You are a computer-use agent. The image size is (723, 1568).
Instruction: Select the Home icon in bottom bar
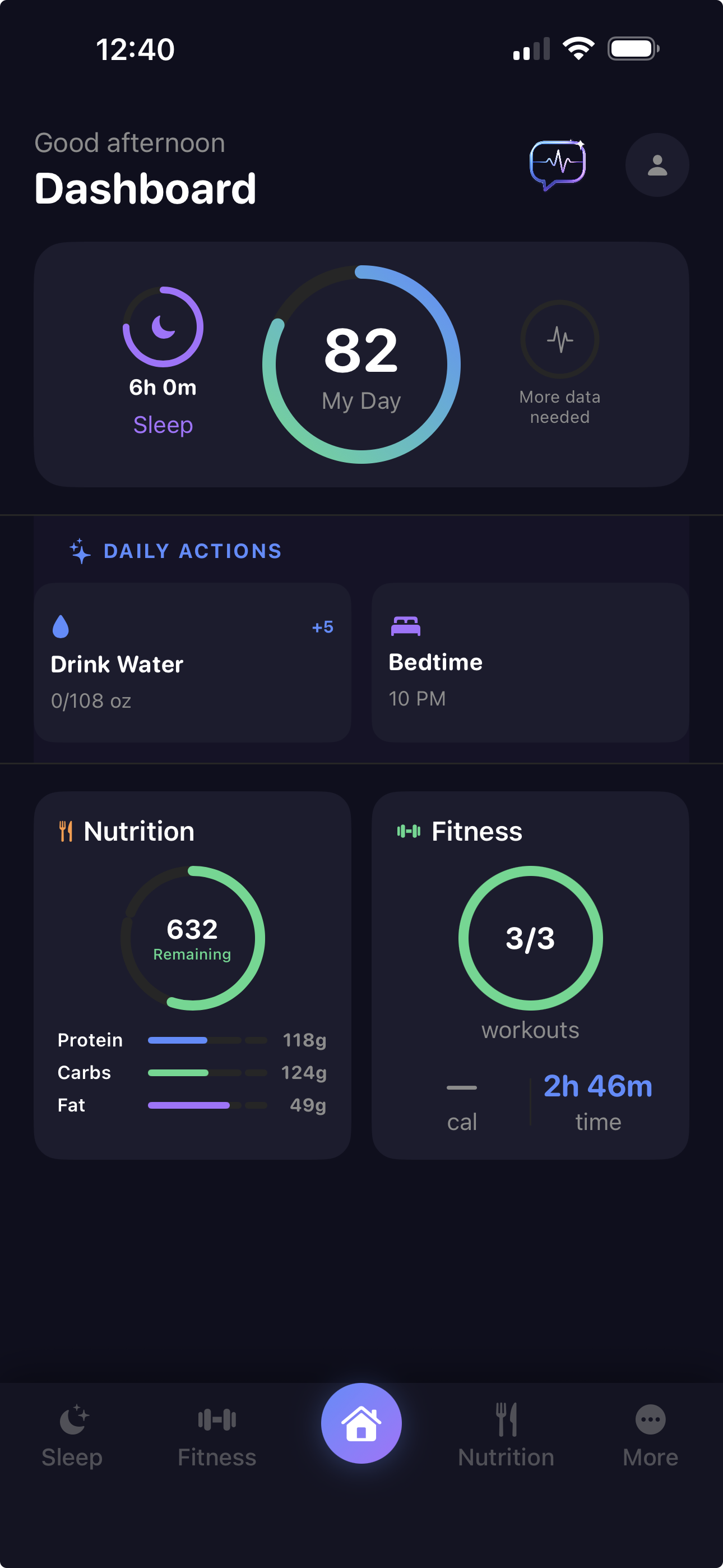(x=361, y=1423)
